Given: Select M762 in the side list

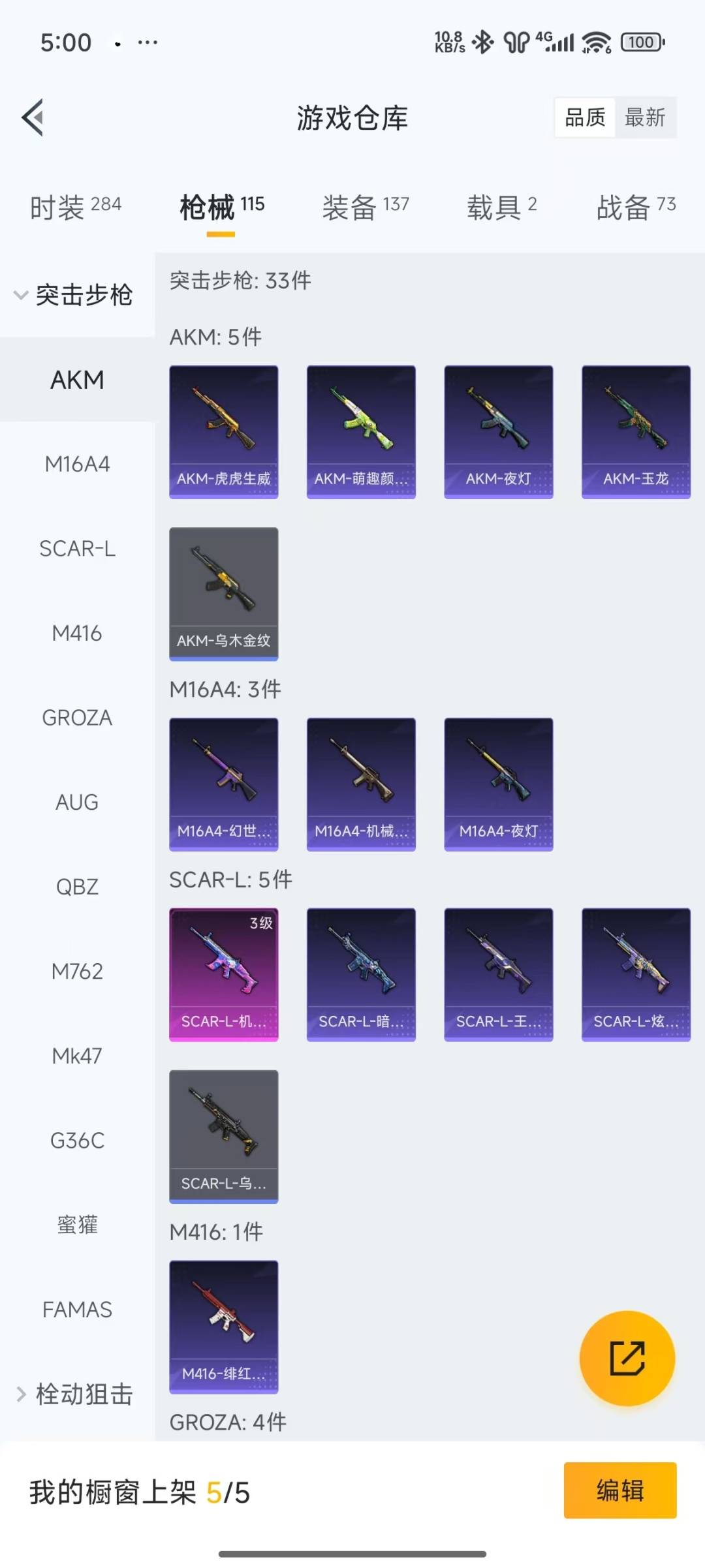Looking at the screenshot, I should click(x=77, y=972).
